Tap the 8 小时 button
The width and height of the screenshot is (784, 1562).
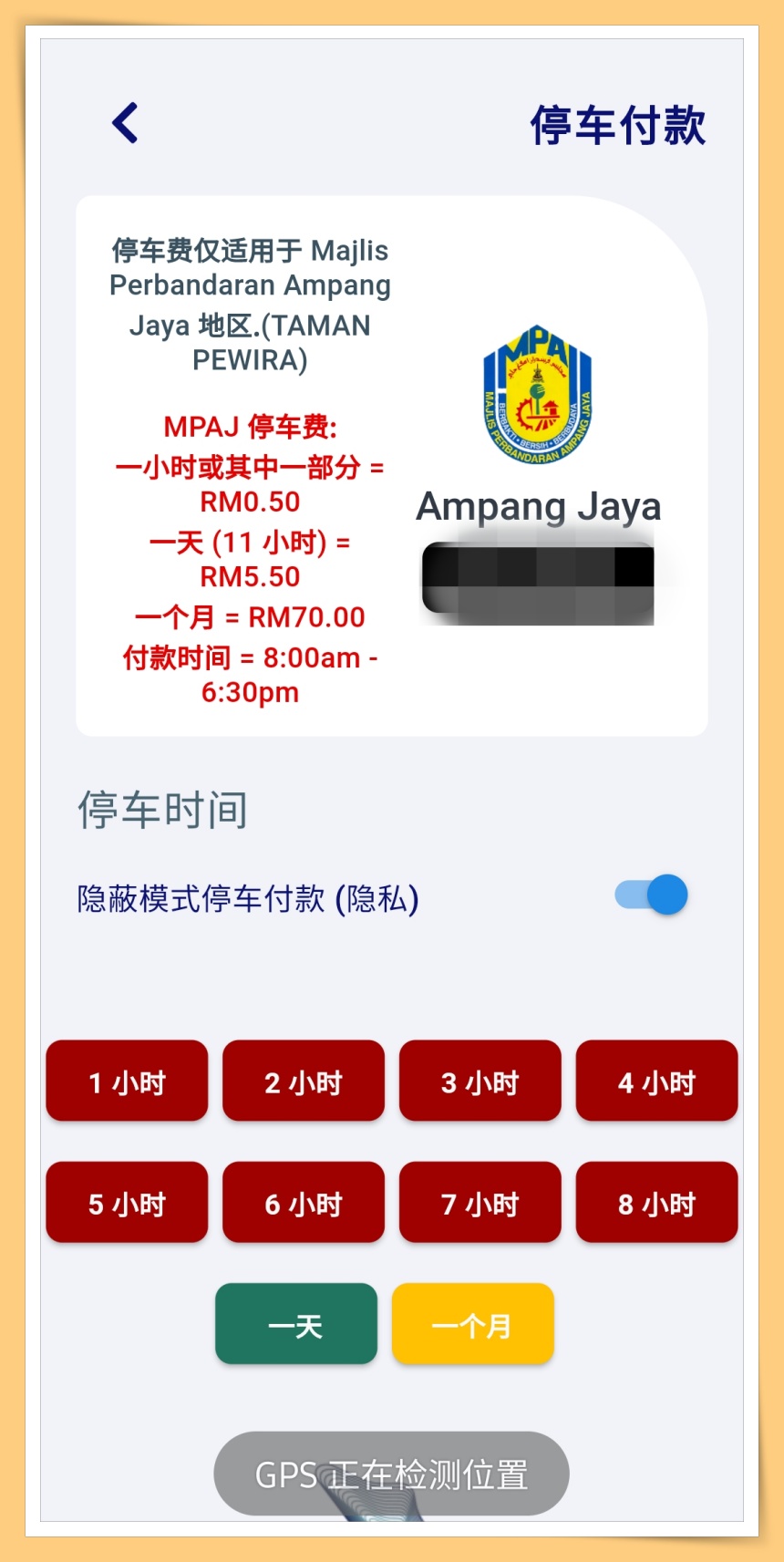656,1203
